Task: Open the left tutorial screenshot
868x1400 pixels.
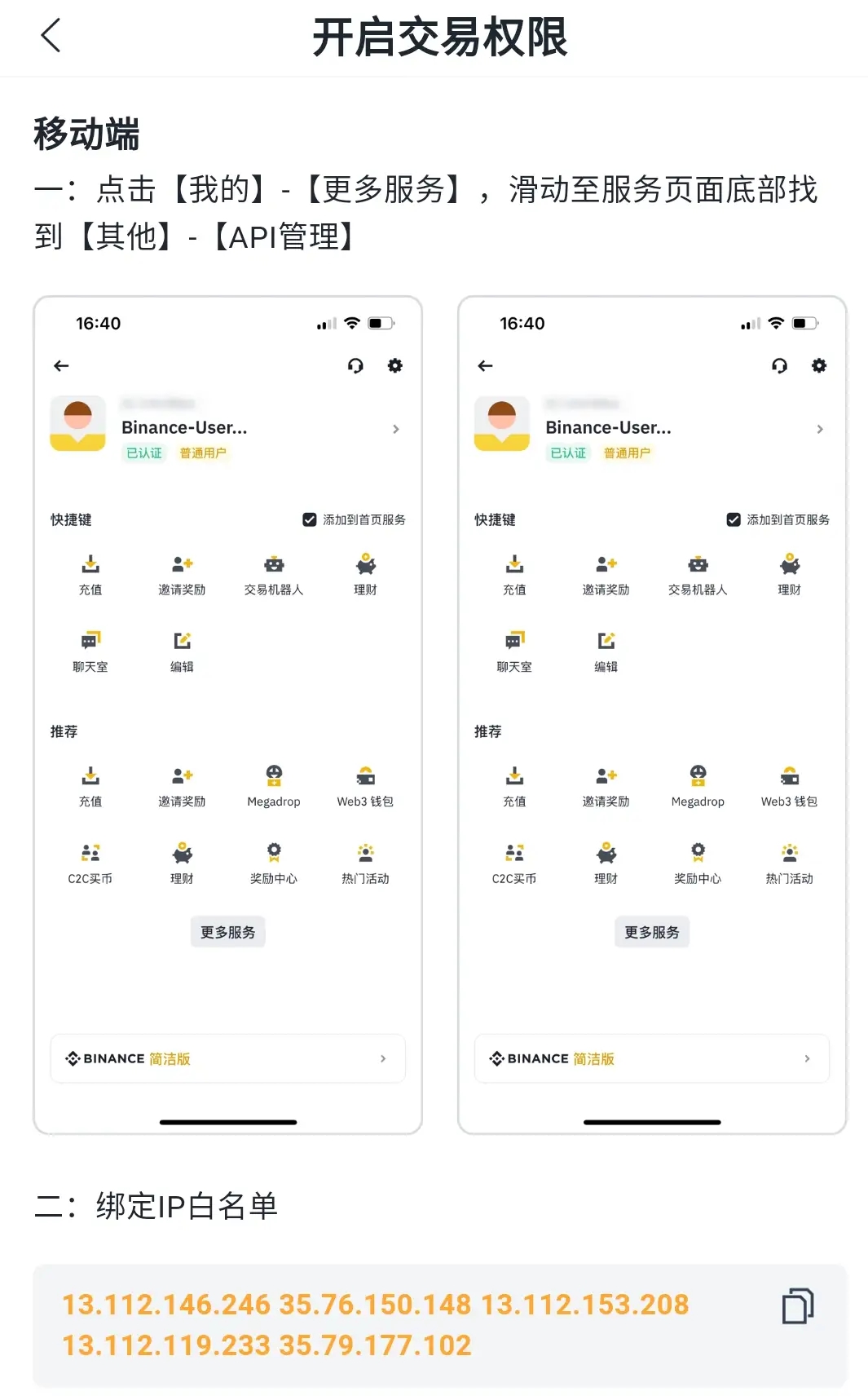Action: click(227, 714)
